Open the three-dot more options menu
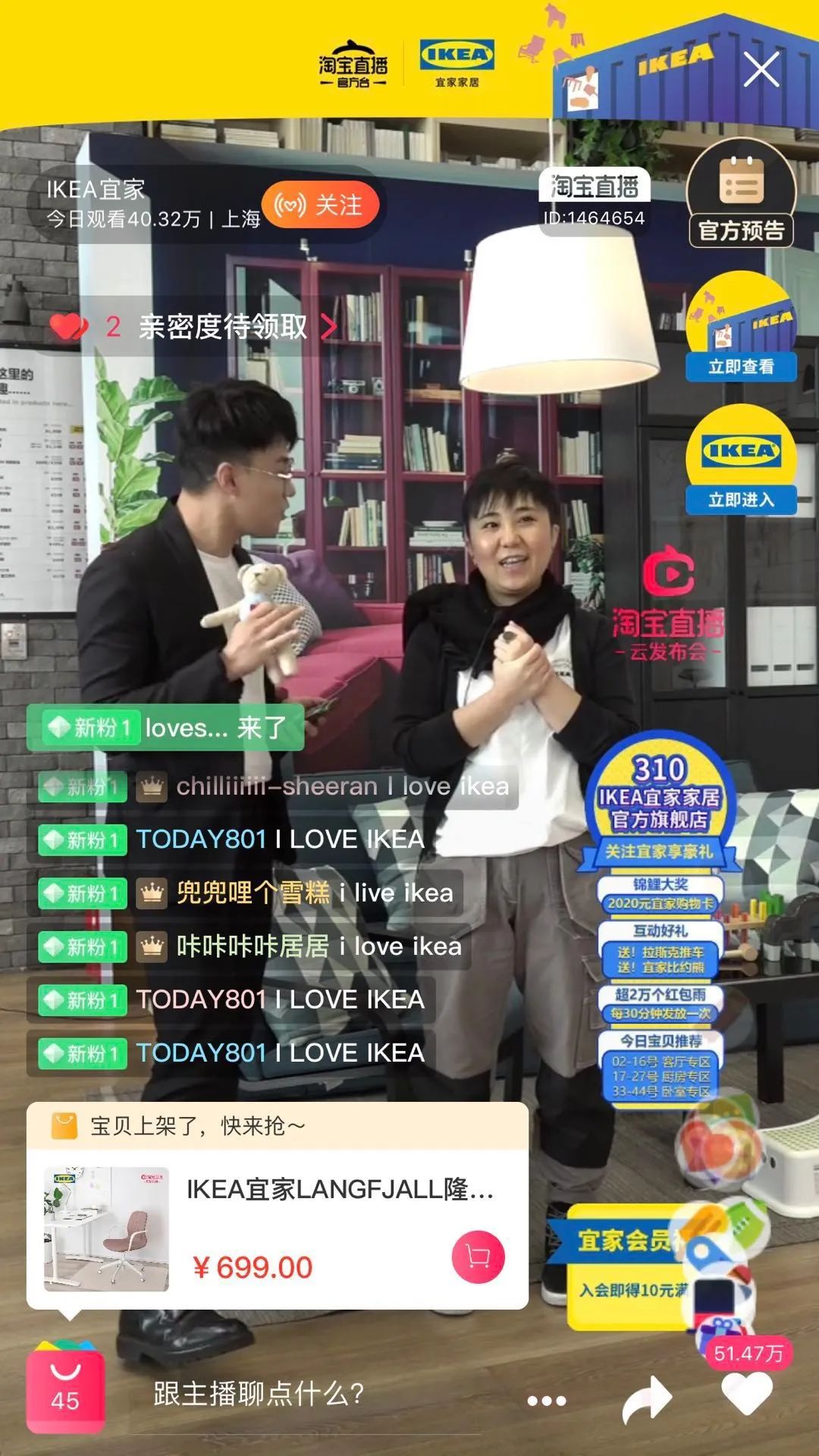819x1456 pixels. [x=547, y=1401]
